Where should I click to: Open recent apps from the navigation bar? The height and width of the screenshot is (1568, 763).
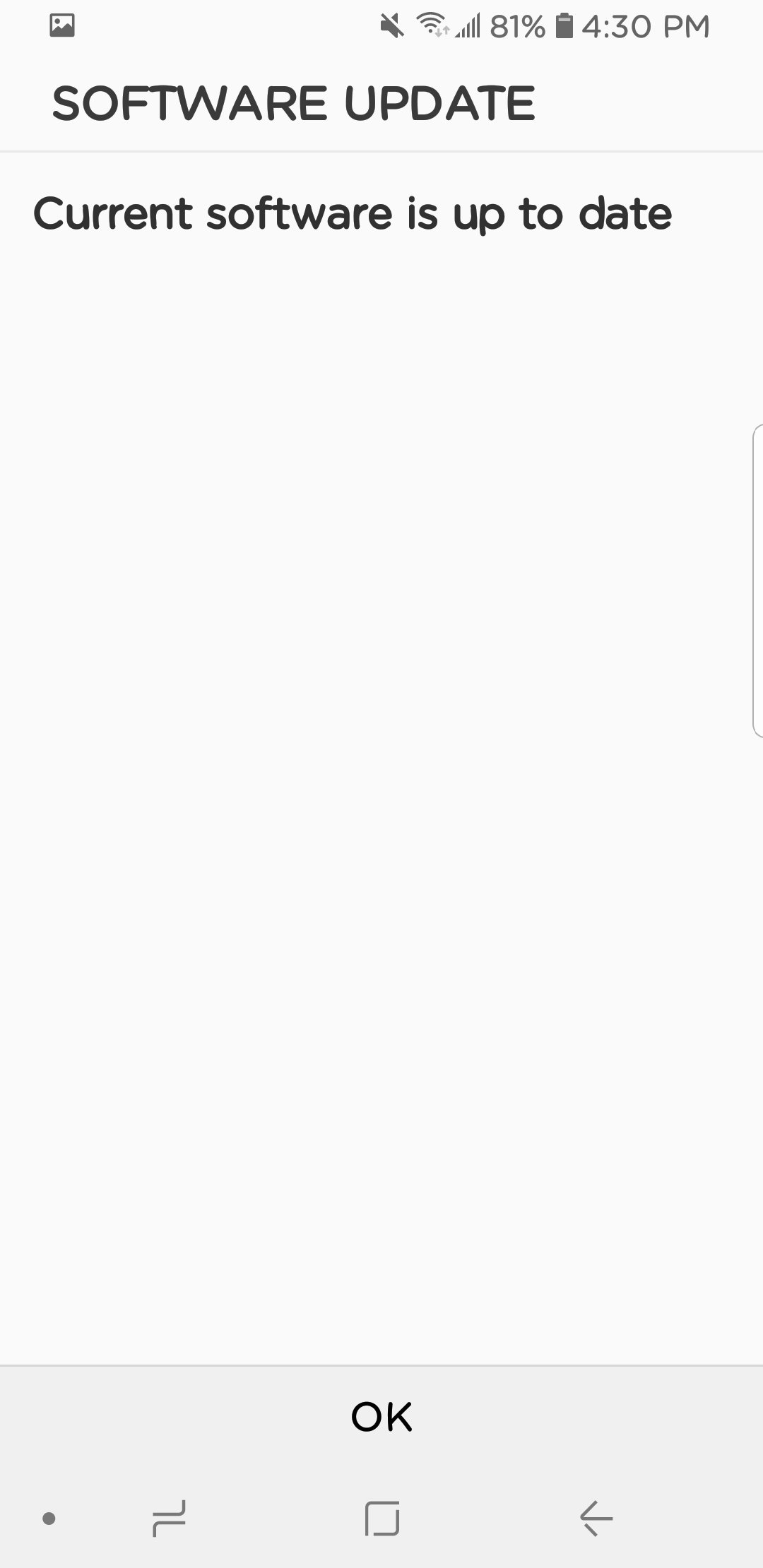point(169,1518)
